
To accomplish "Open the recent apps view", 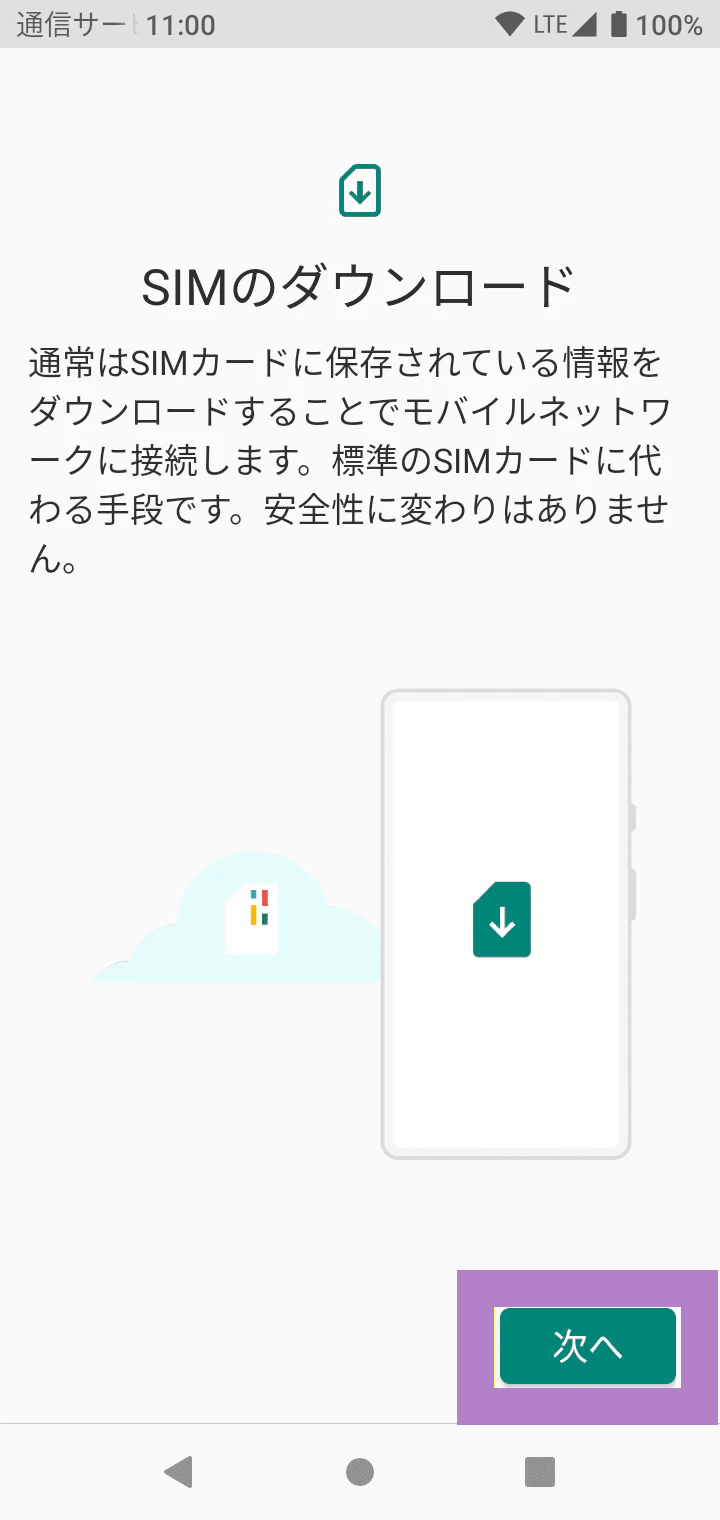I will (x=539, y=1471).
